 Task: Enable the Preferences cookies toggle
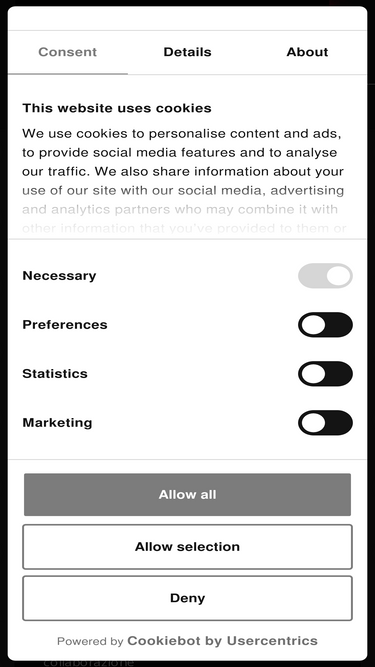[x=325, y=325]
